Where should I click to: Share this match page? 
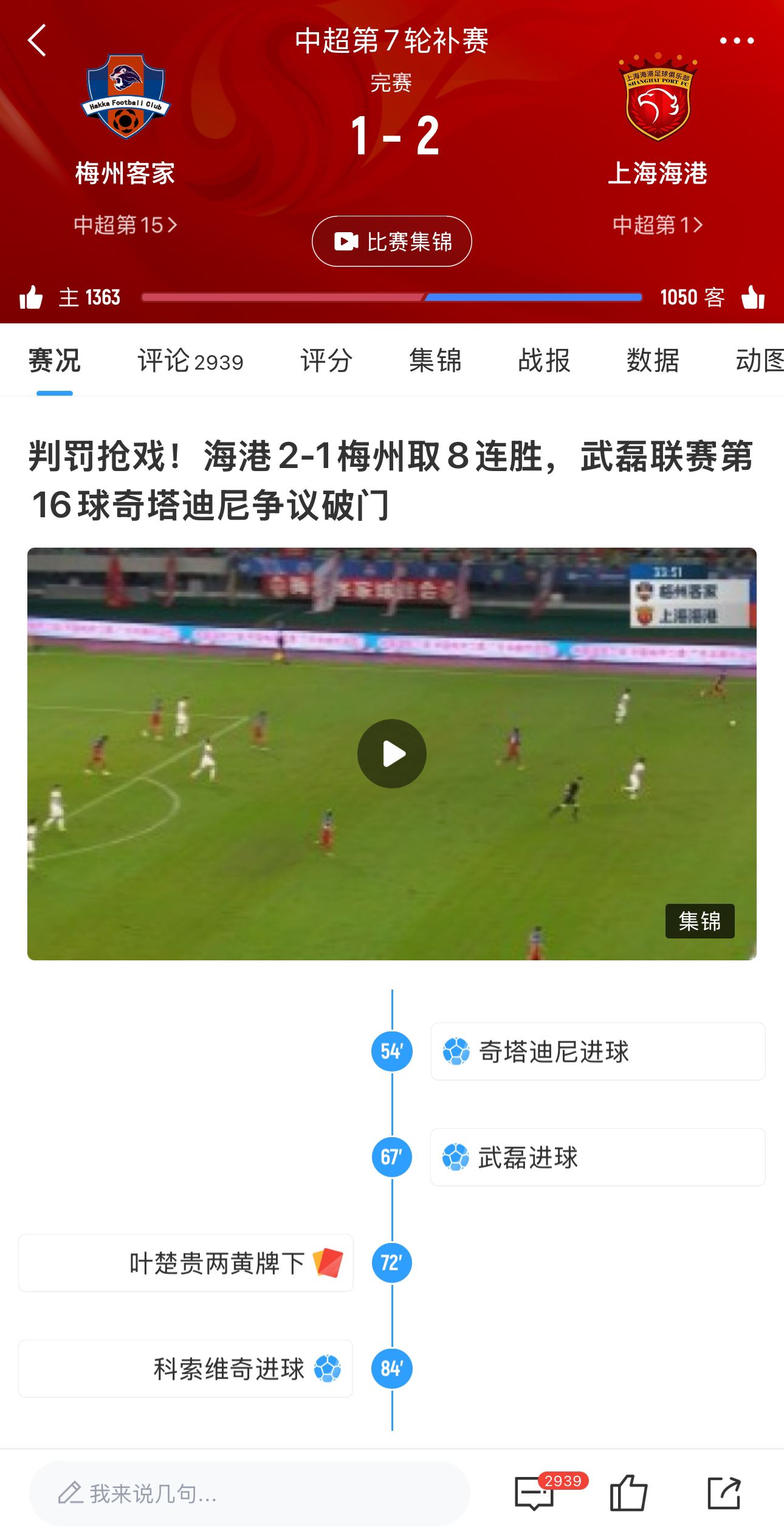(724, 1493)
